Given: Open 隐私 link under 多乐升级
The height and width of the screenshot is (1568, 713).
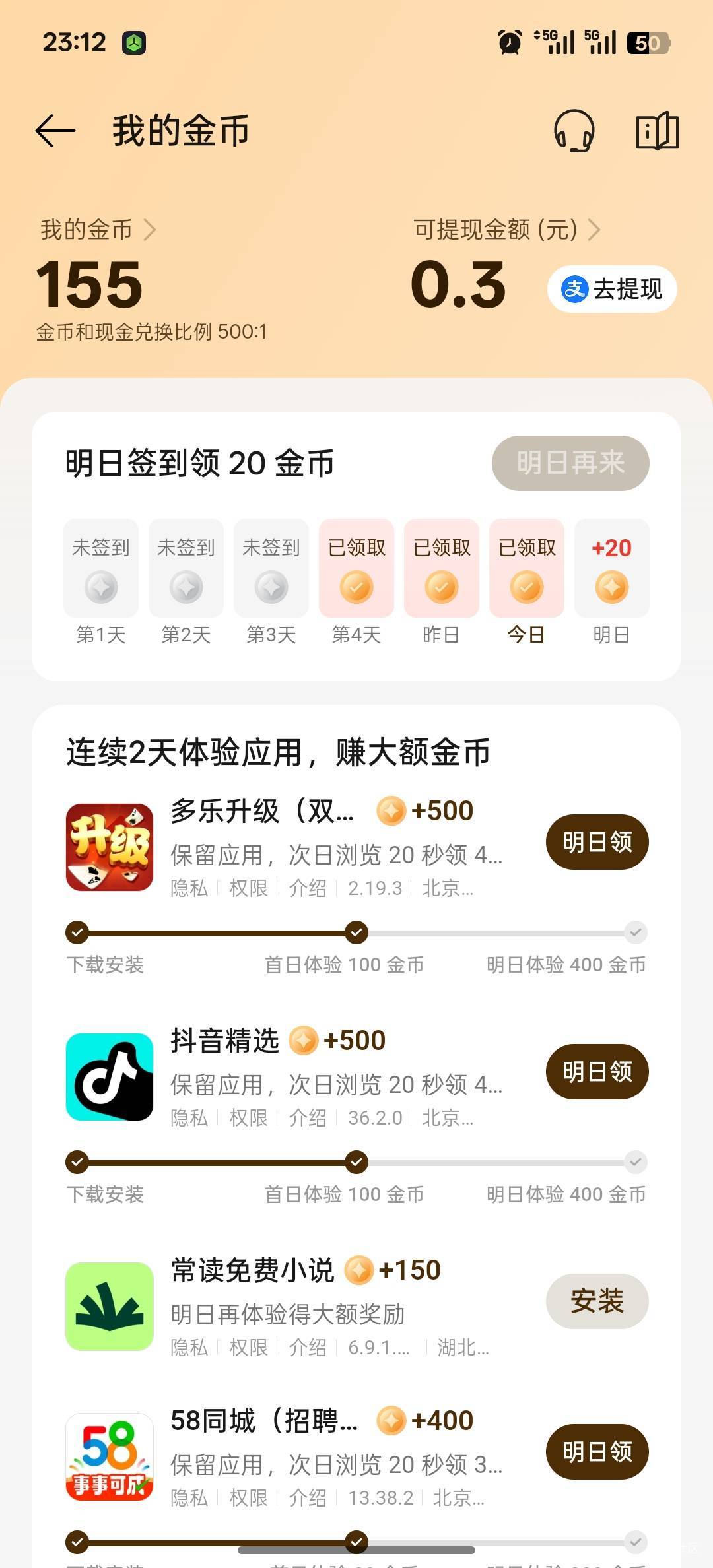Looking at the screenshot, I should [189, 888].
